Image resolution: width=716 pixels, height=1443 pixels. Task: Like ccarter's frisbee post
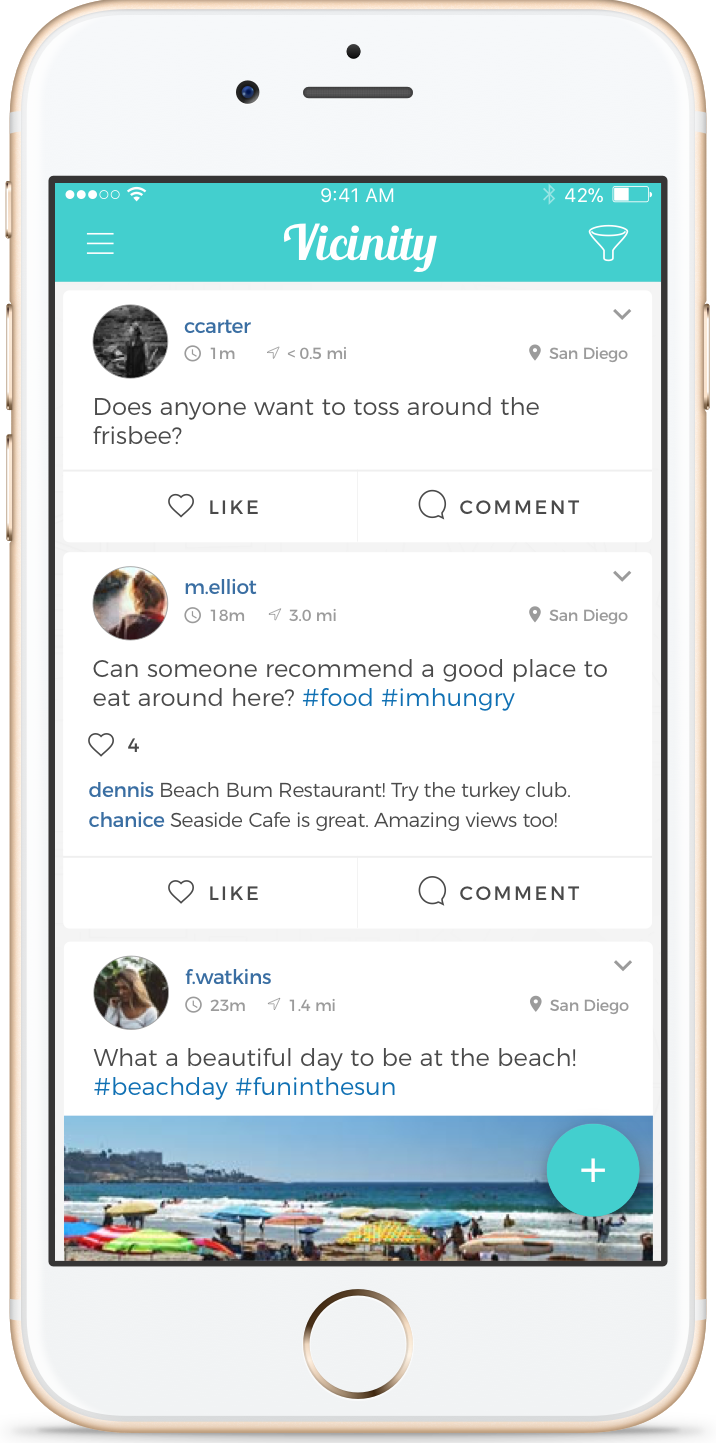pos(211,507)
